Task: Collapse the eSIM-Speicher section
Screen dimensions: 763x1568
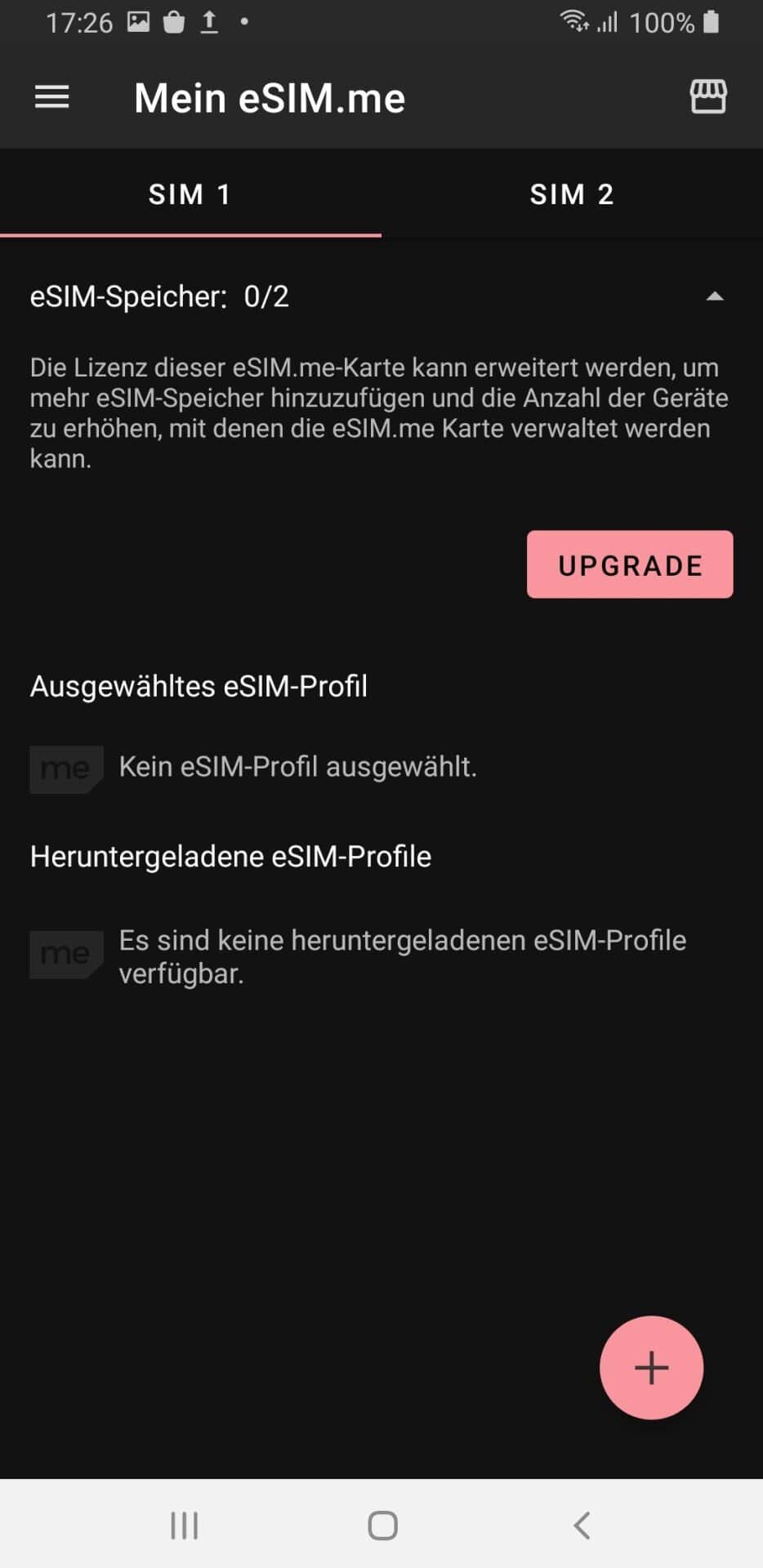Action: (716, 296)
